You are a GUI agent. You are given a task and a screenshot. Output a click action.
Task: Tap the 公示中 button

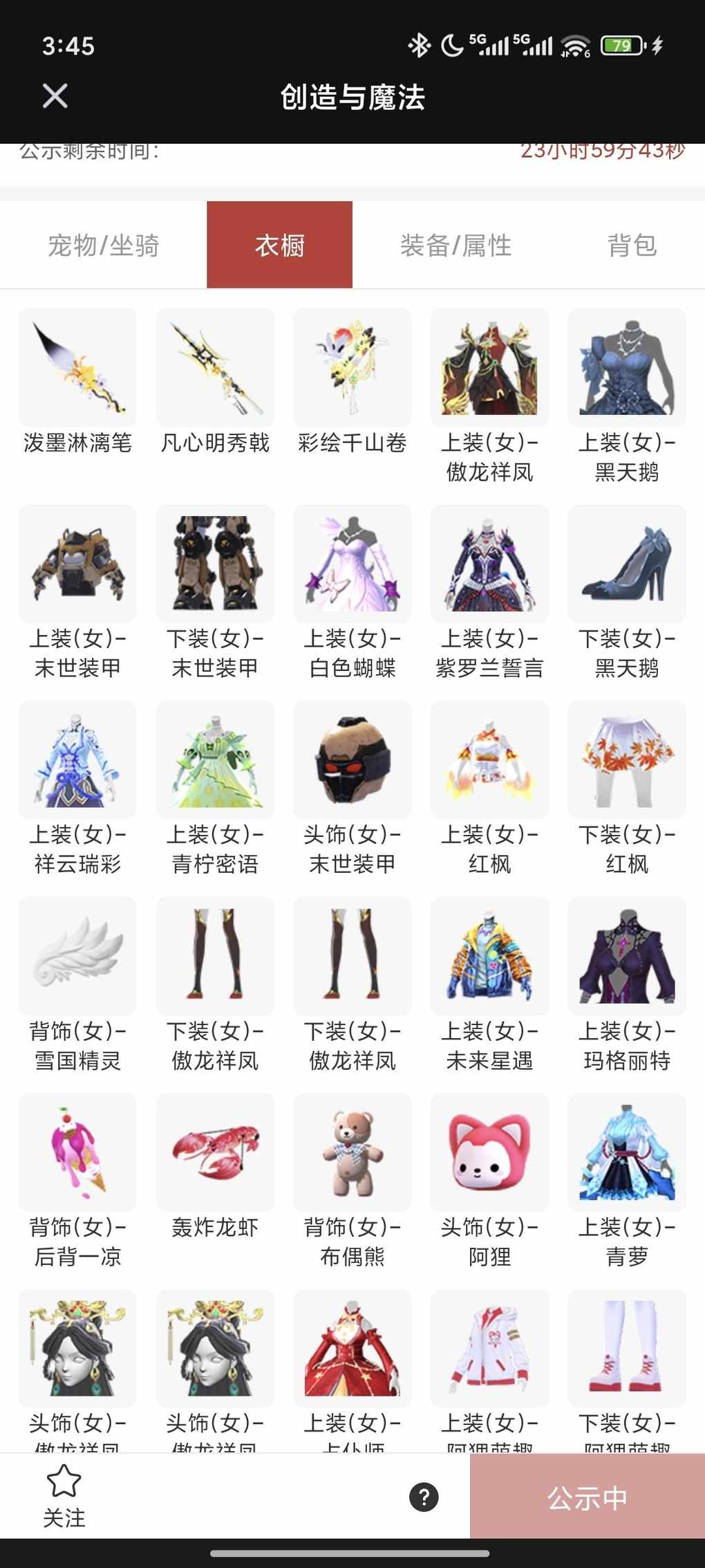tap(587, 1497)
